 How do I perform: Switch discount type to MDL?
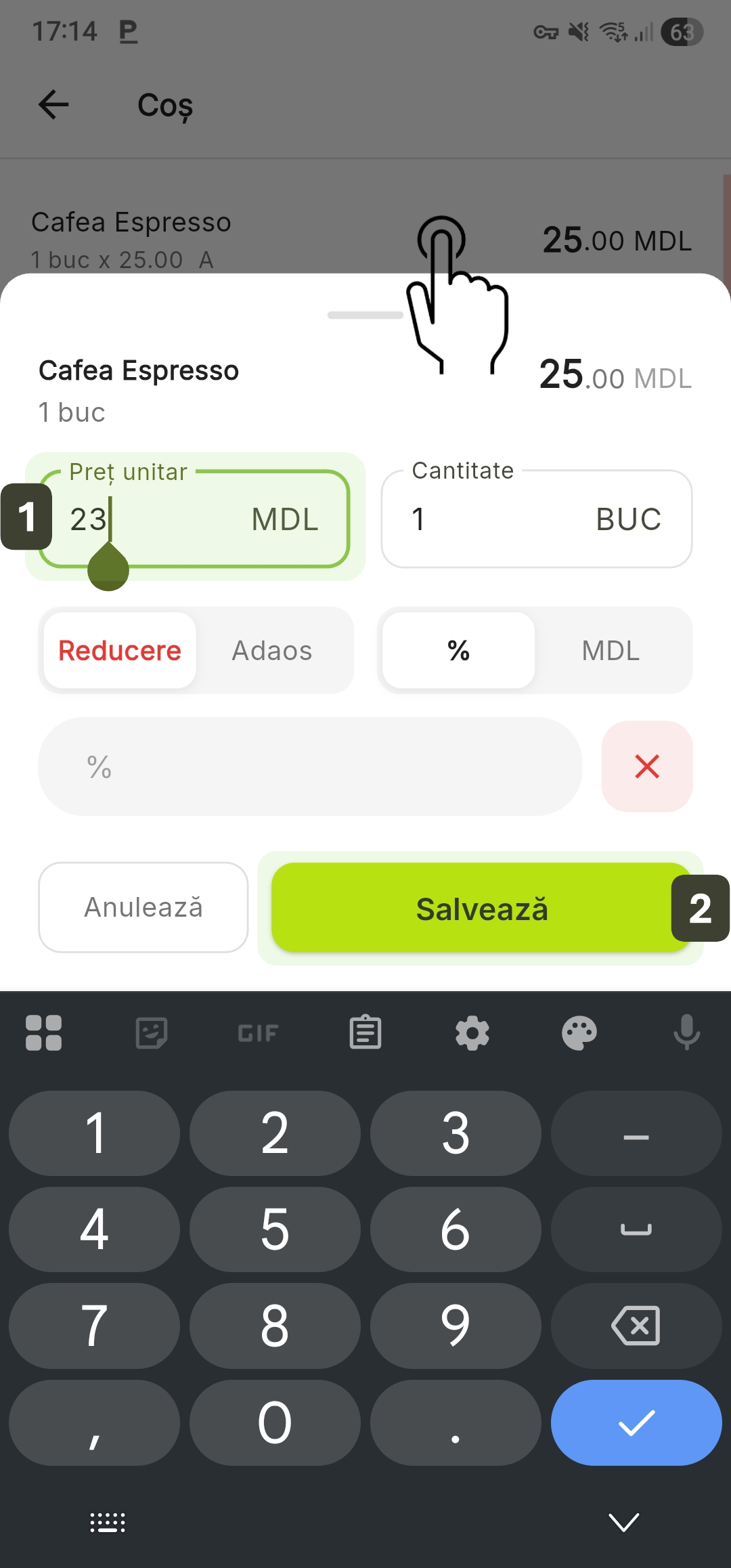click(611, 651)
